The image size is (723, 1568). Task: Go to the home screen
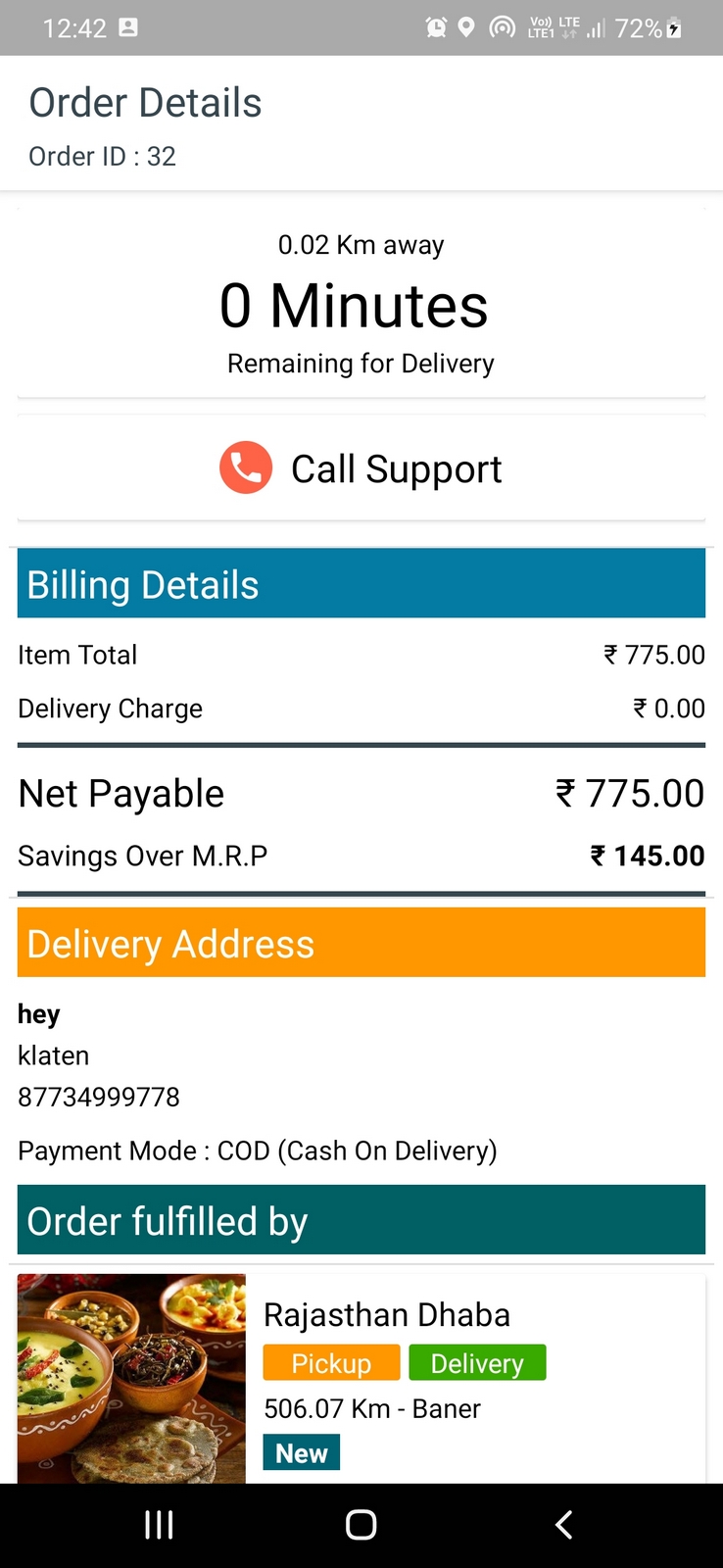tap(361, 1525)
